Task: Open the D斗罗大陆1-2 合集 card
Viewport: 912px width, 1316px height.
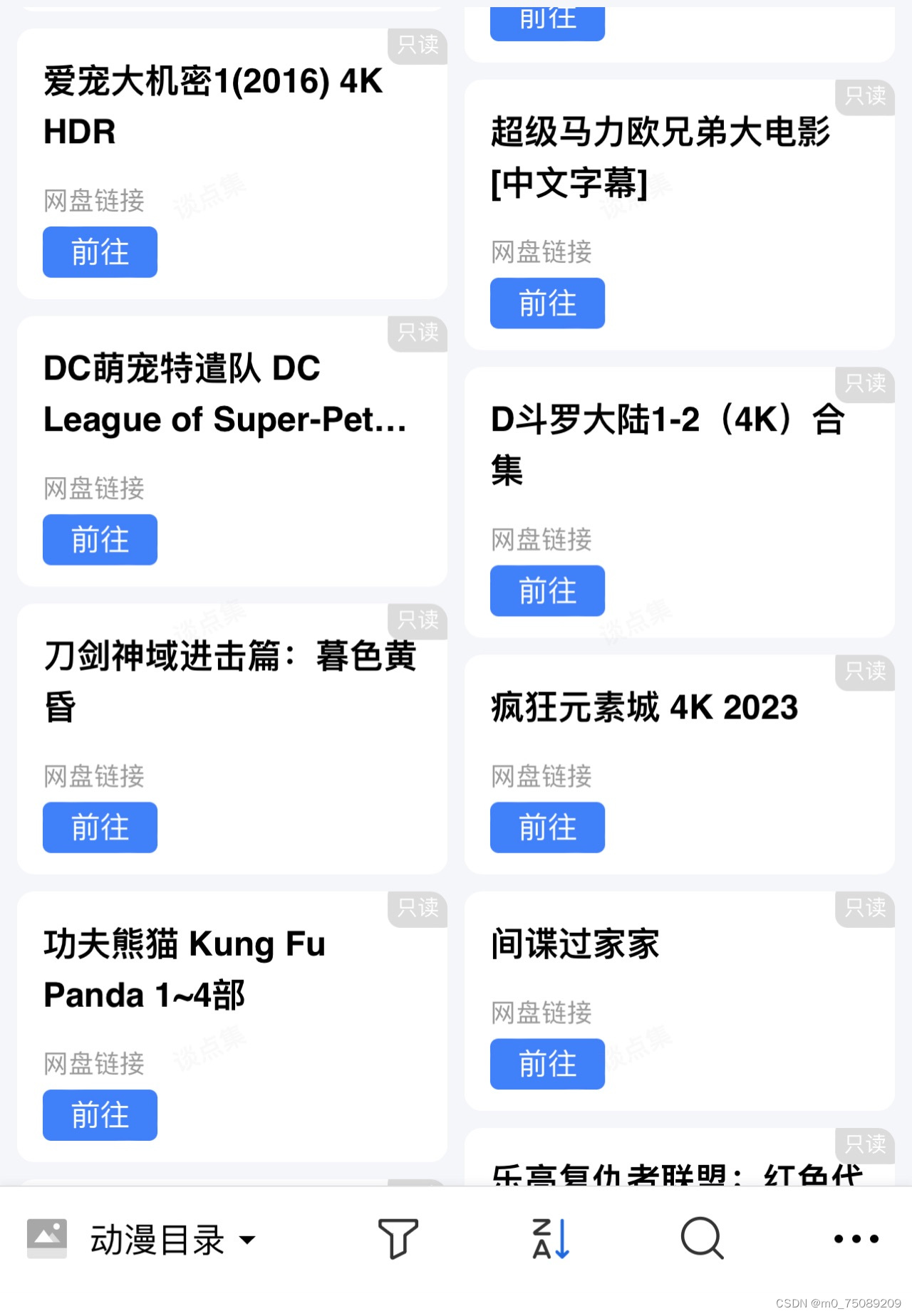Action: pyautogui.click(x=667, y=444)
